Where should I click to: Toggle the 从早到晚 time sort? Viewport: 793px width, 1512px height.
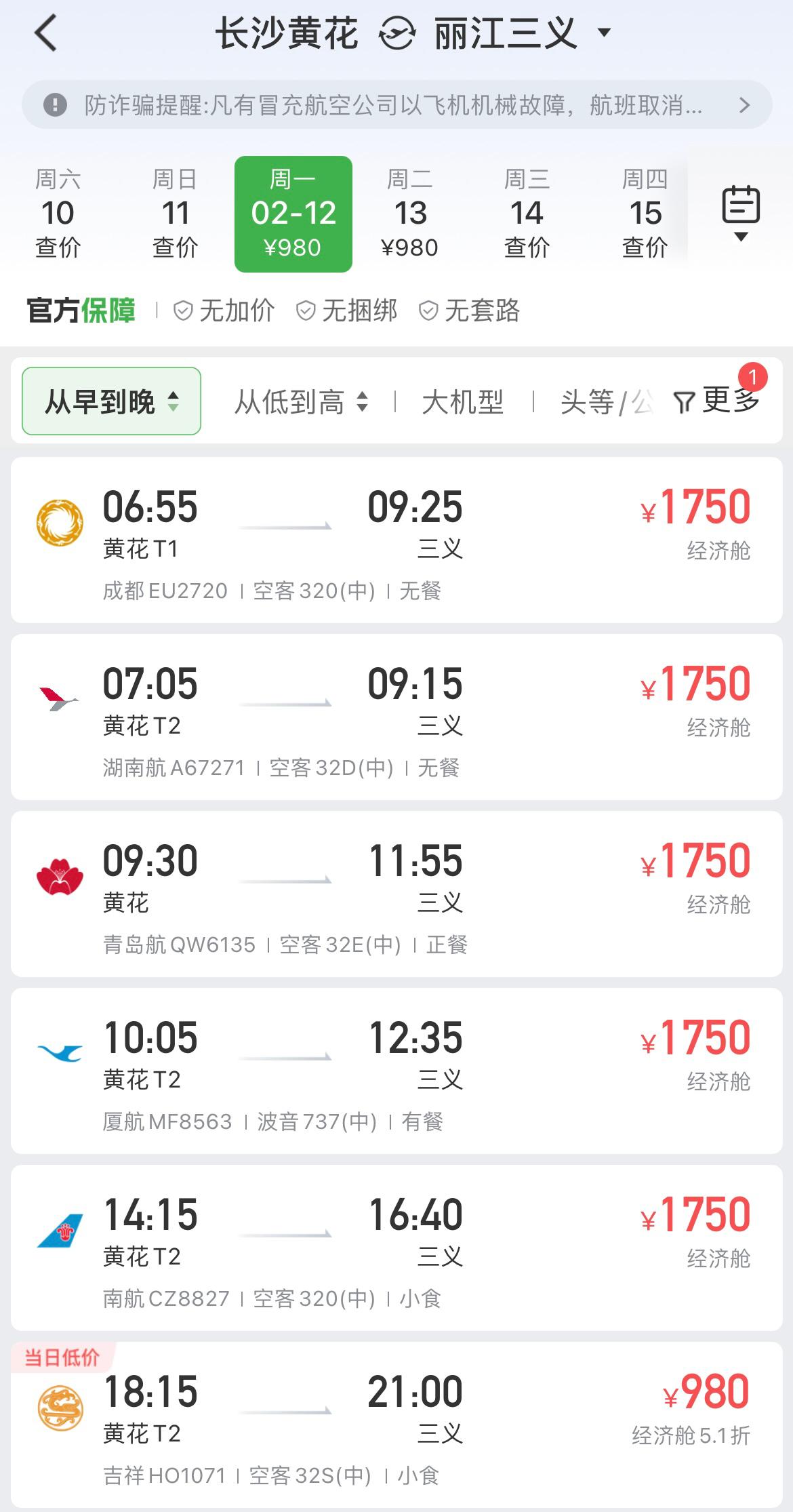(x=110, y=400)
